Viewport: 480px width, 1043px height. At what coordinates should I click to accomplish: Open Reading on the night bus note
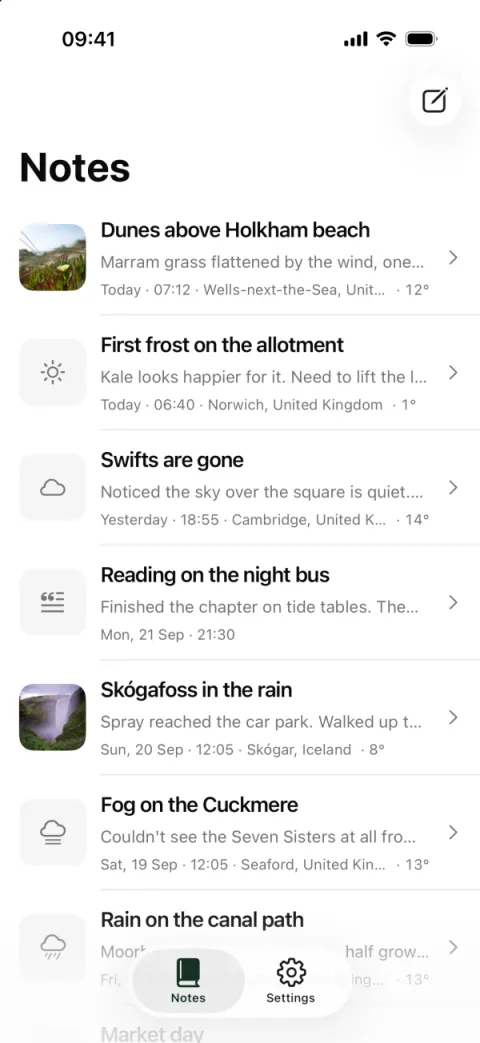coord(240,603)
